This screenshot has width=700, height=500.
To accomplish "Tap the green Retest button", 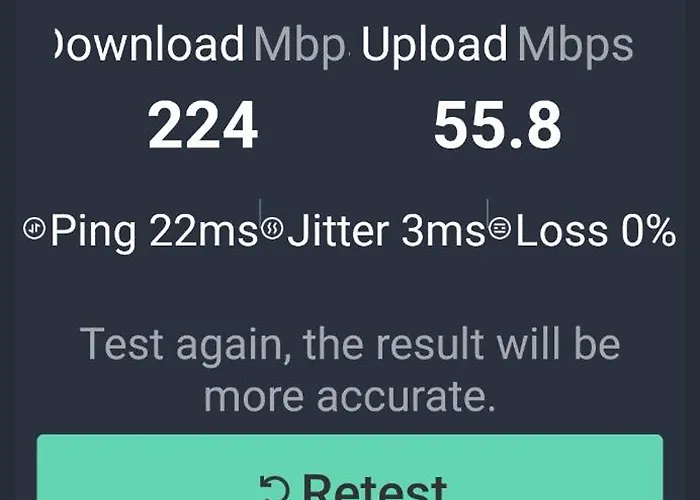I will point(350,472).
